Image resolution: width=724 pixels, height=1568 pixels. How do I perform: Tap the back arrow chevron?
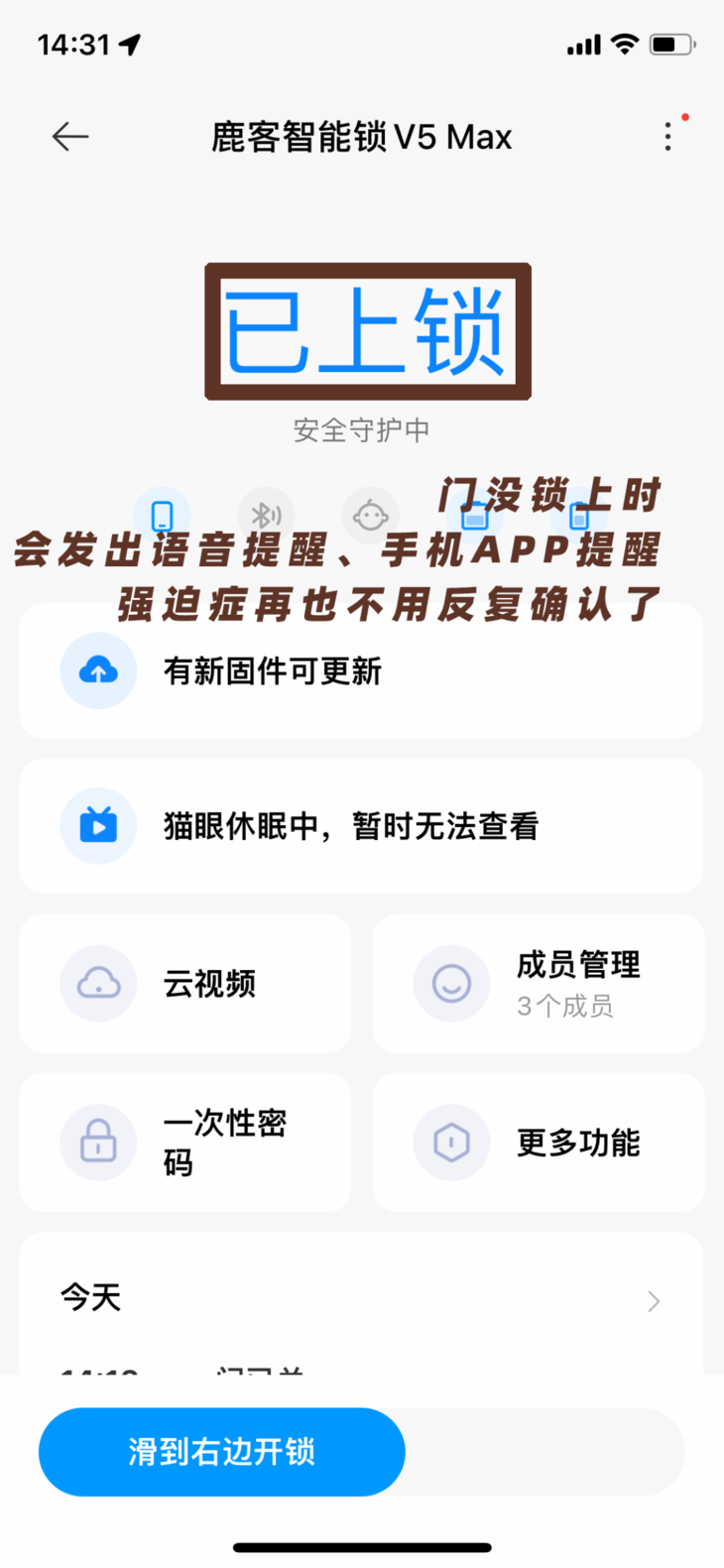tap(69, 136)
